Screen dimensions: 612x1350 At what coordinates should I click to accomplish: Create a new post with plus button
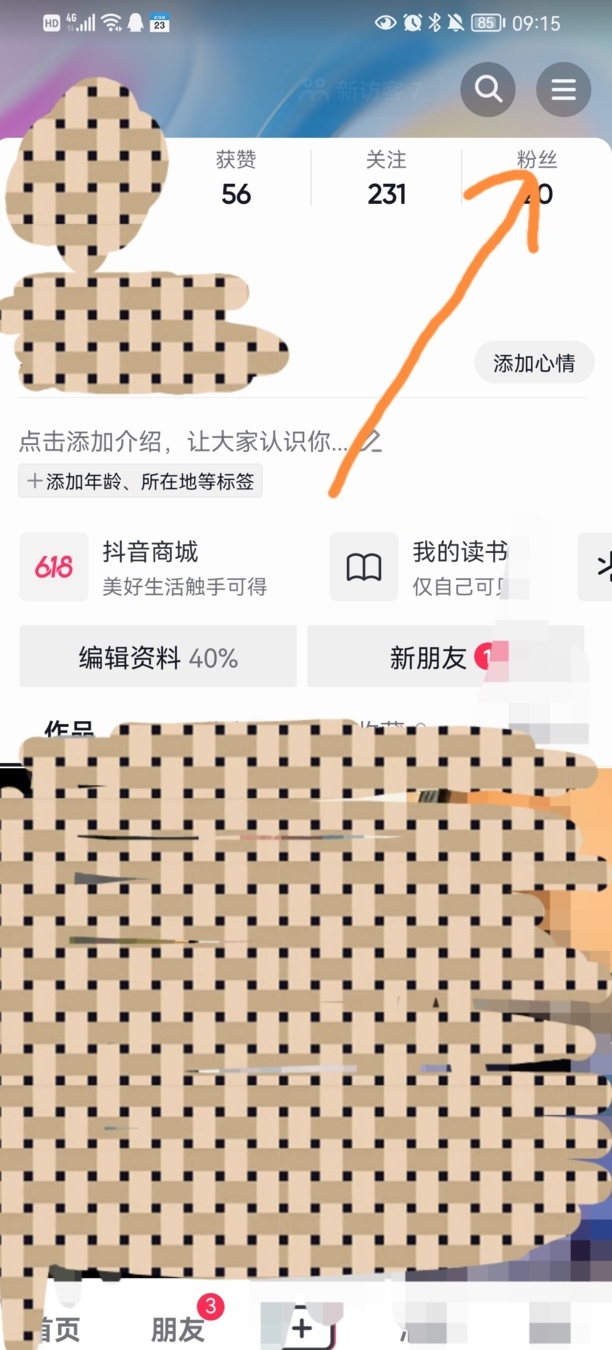[301, 1327]
